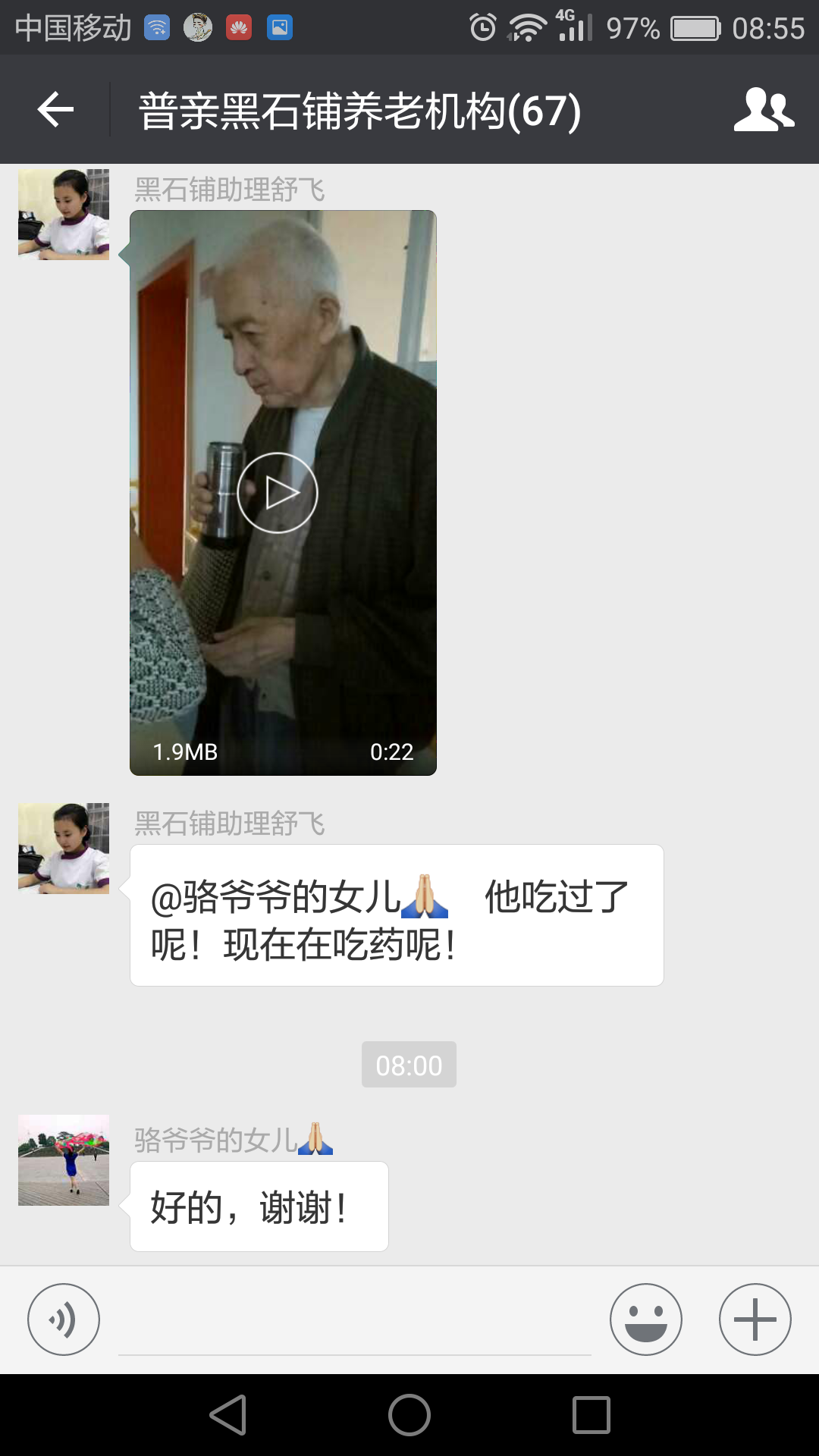Image resolution: width=819 pixels, height=1456 pixels.
Task: Open 黑石铺助理舒飞 avatar beside video message
Action: coord(64,215)
